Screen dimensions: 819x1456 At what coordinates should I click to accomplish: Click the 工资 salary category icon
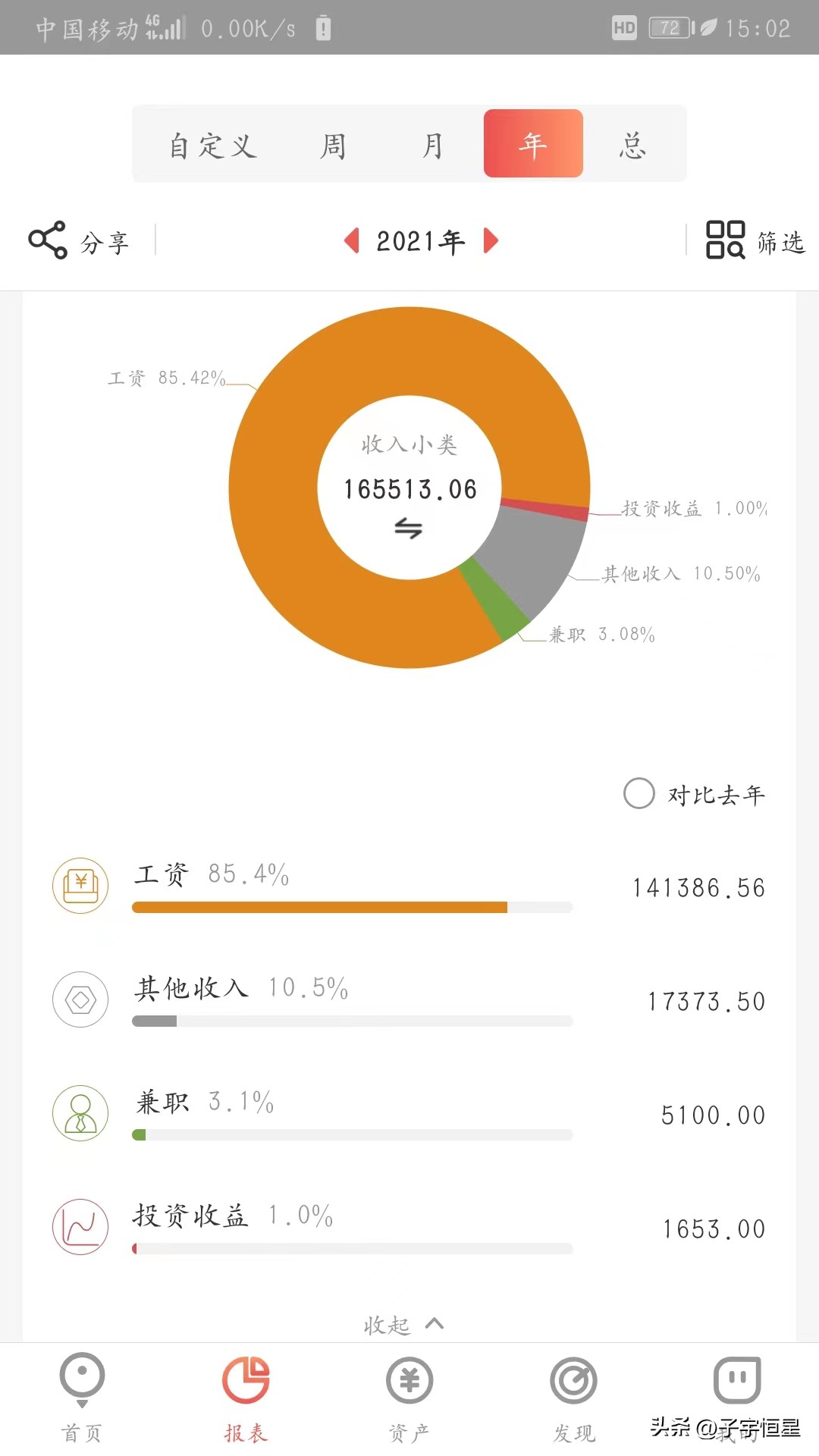tap(80, 886)
